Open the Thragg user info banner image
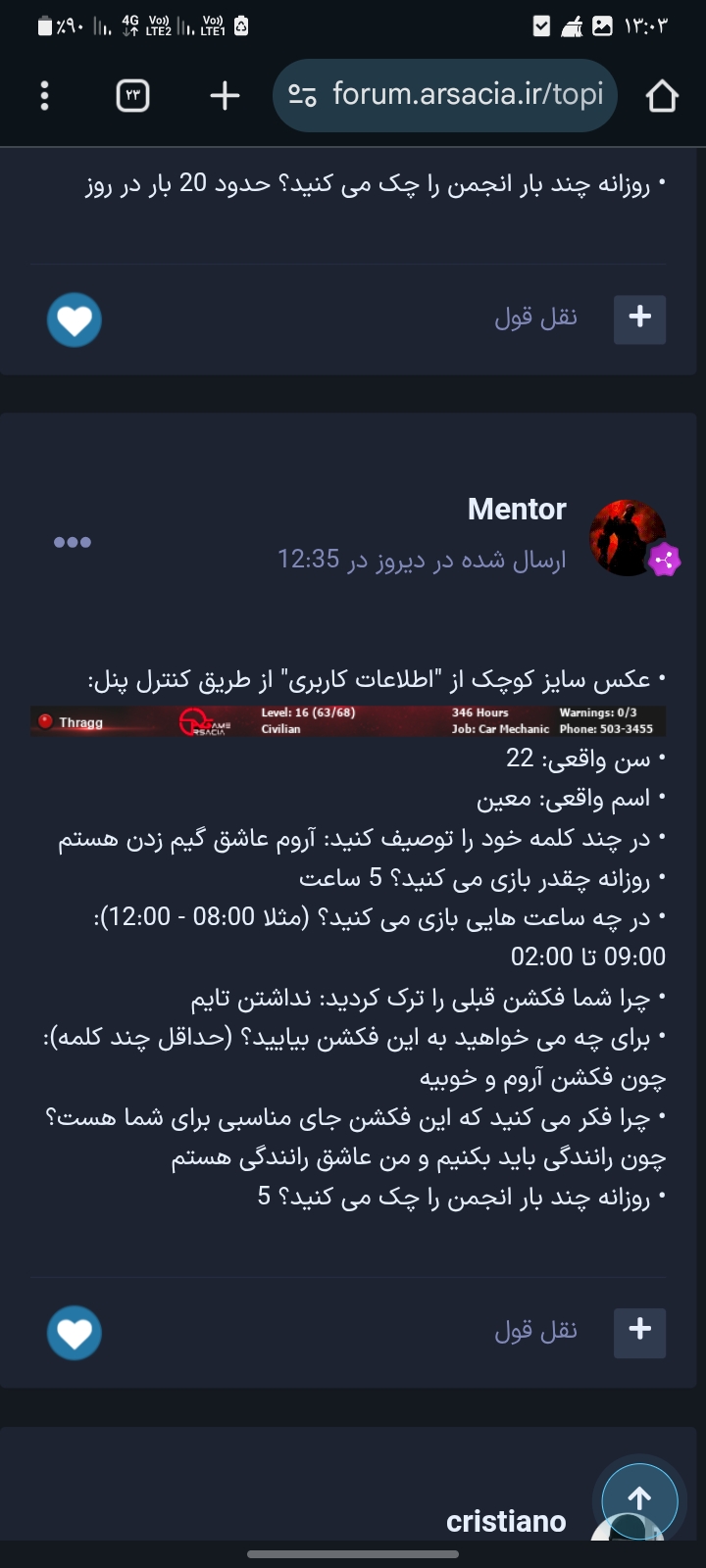The image size is (706, 1568). point(348,721)
